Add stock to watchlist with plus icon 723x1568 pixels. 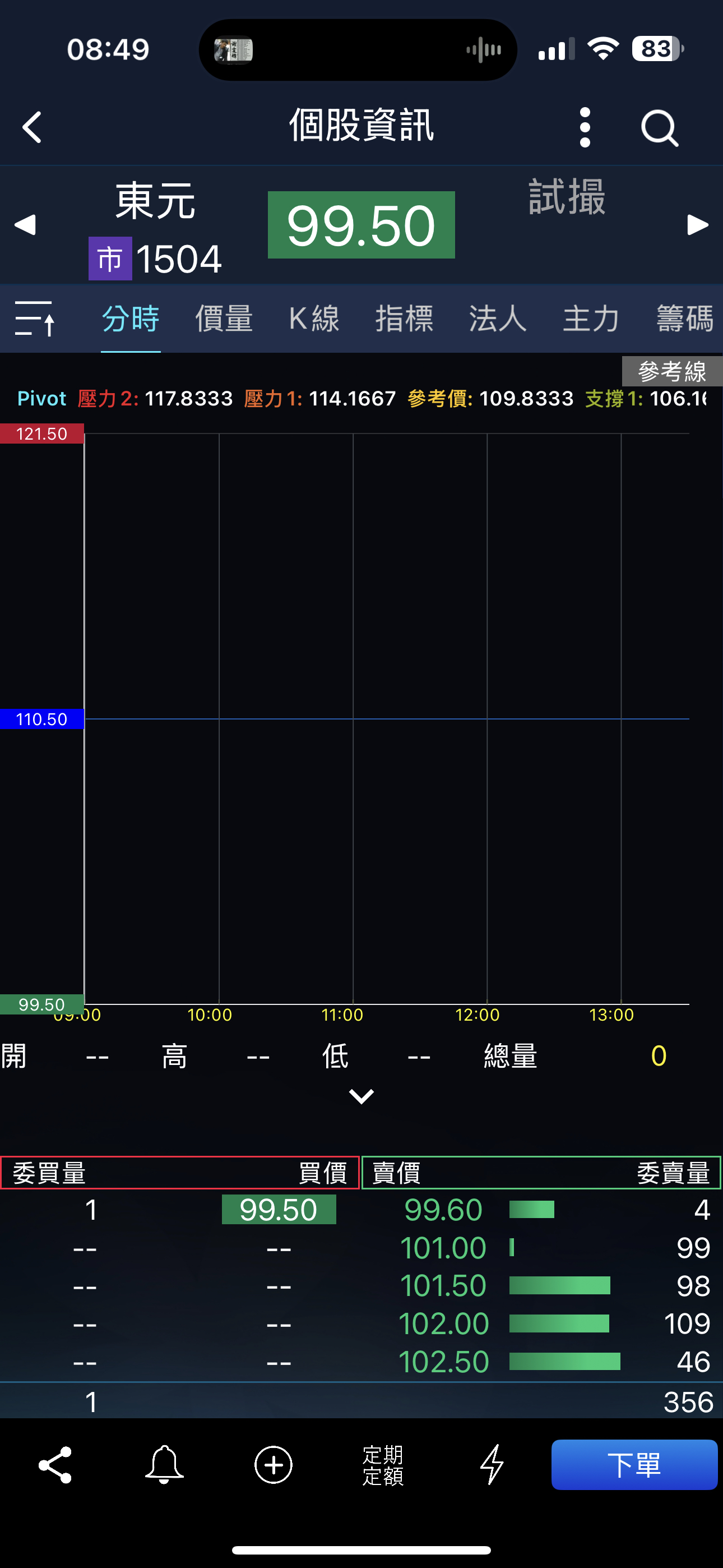point(274,1464)
